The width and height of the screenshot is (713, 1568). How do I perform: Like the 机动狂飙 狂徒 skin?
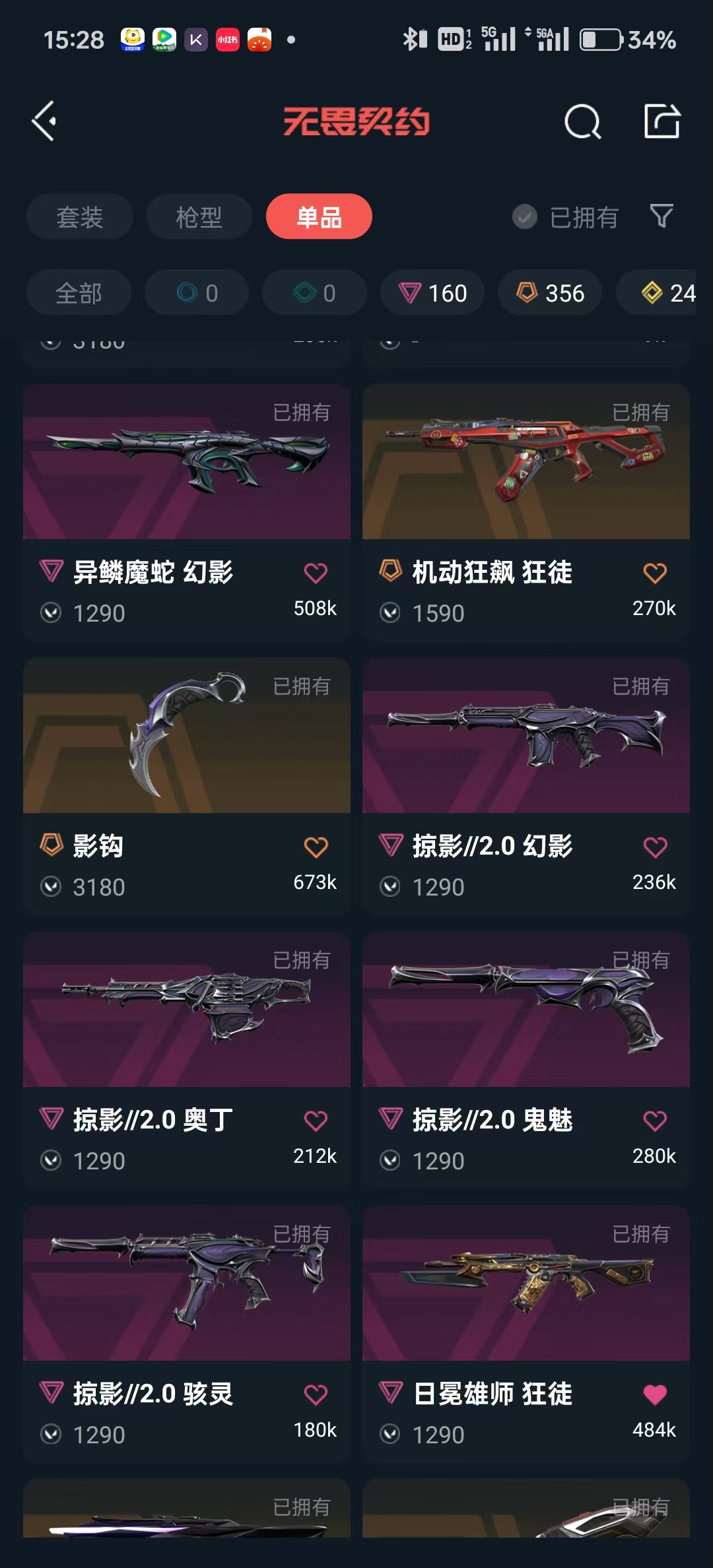[654, 573]
